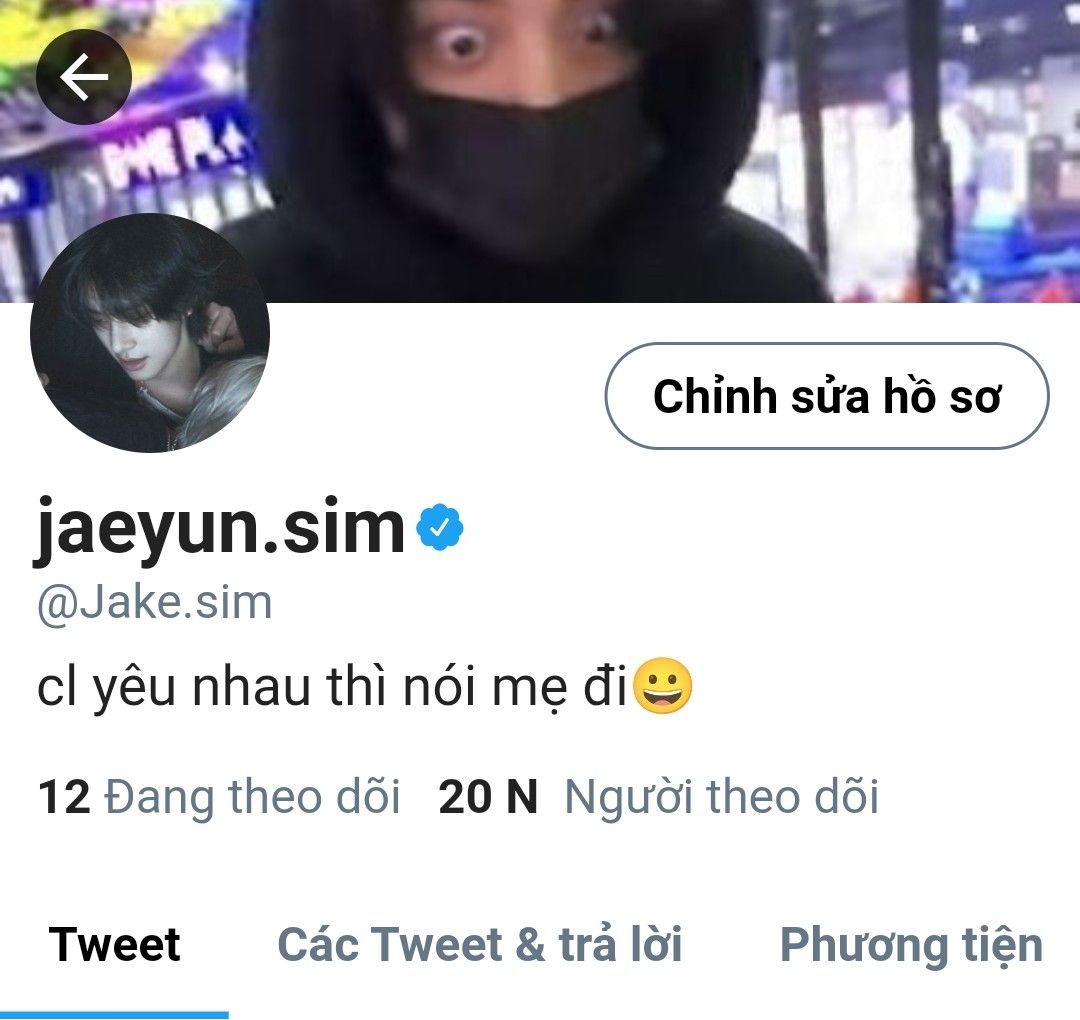Open the 12 Đang theo dõi list
Screen dimensions: 1080x1020
point(218,797)
